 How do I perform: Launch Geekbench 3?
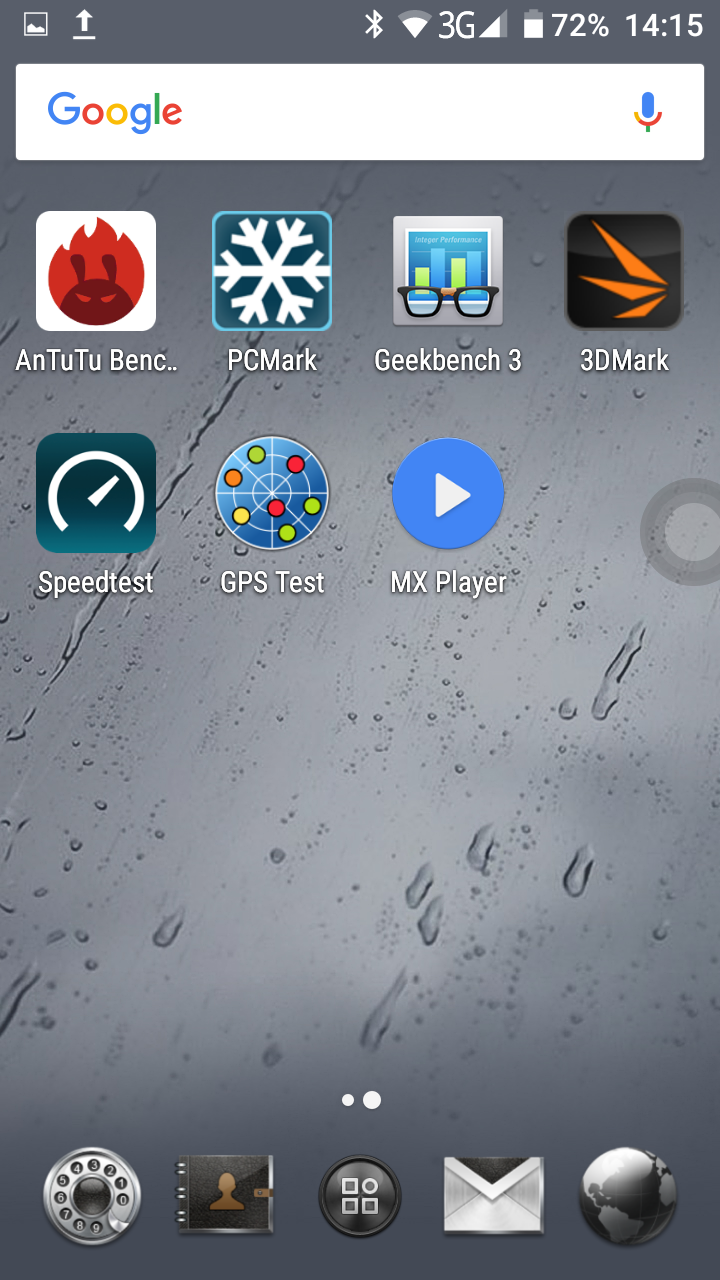pos(448,271)
